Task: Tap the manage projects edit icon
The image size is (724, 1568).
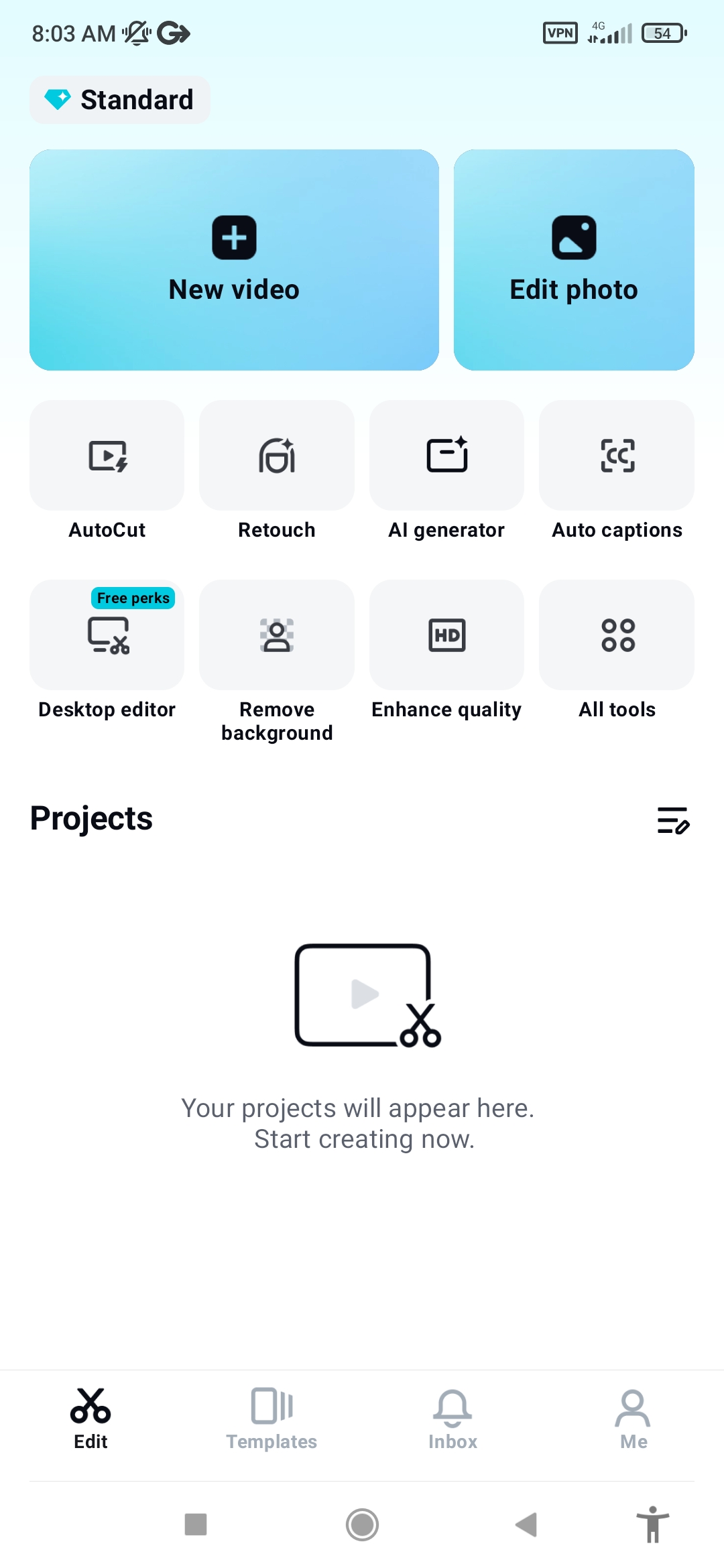Action: [673, 820]
